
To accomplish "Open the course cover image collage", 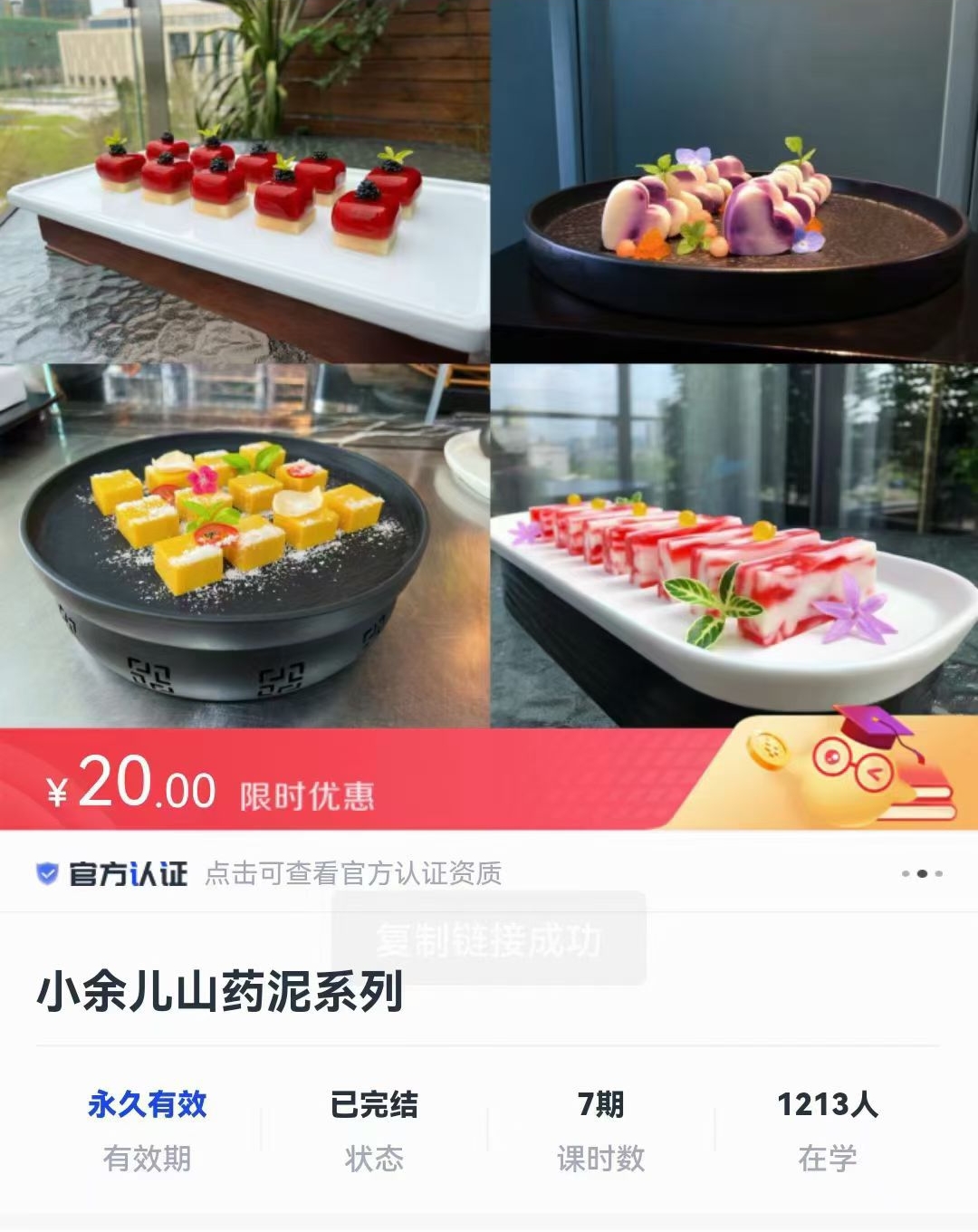I will point(489,362).
